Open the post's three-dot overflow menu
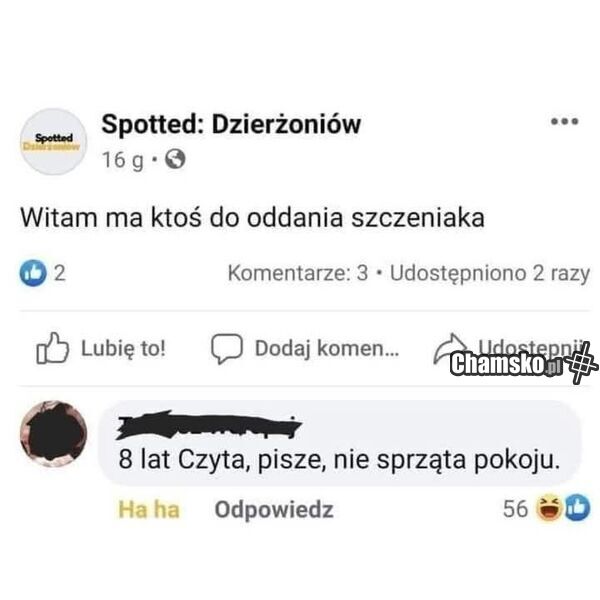Screen dimensions: 600x600 coord(565,122)
